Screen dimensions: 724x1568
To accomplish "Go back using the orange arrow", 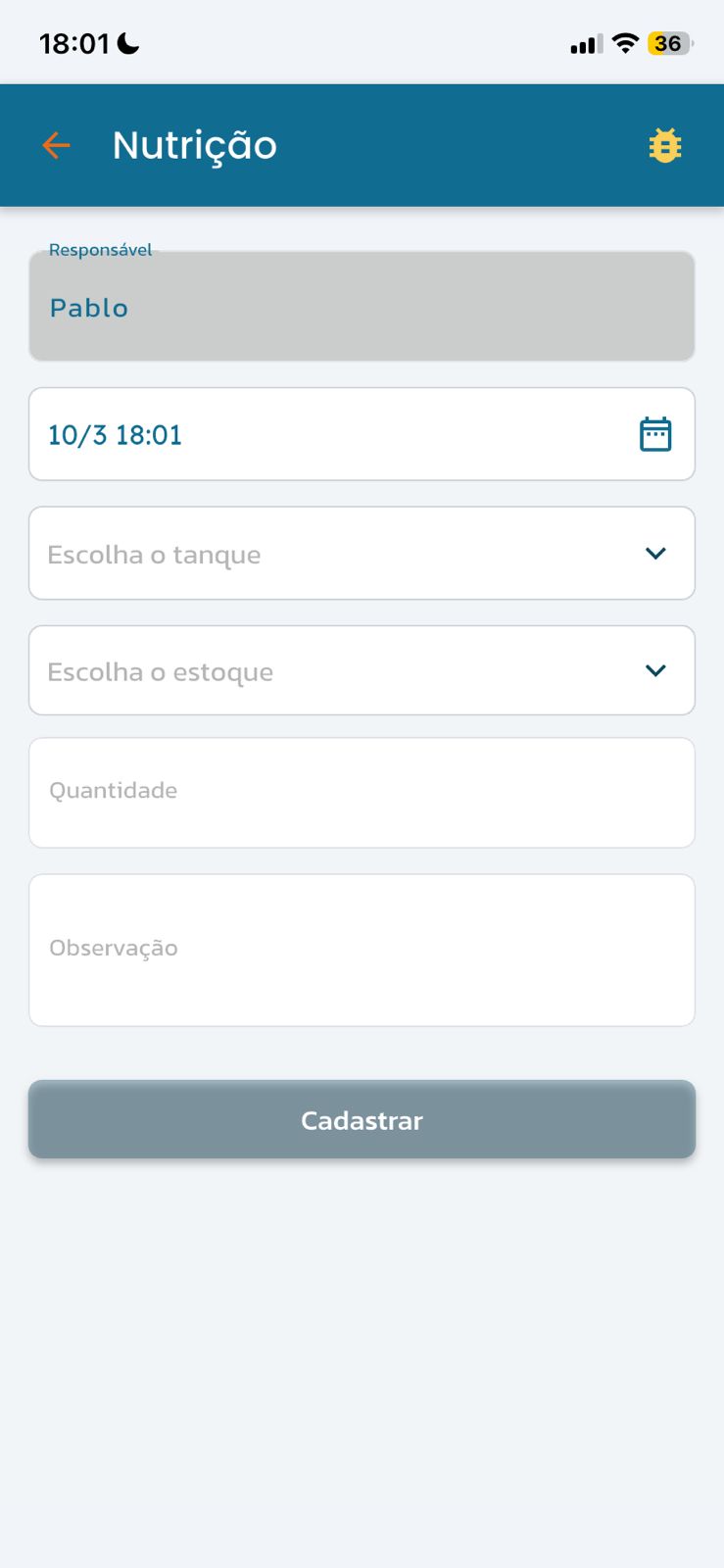I will tap(56, 145).
